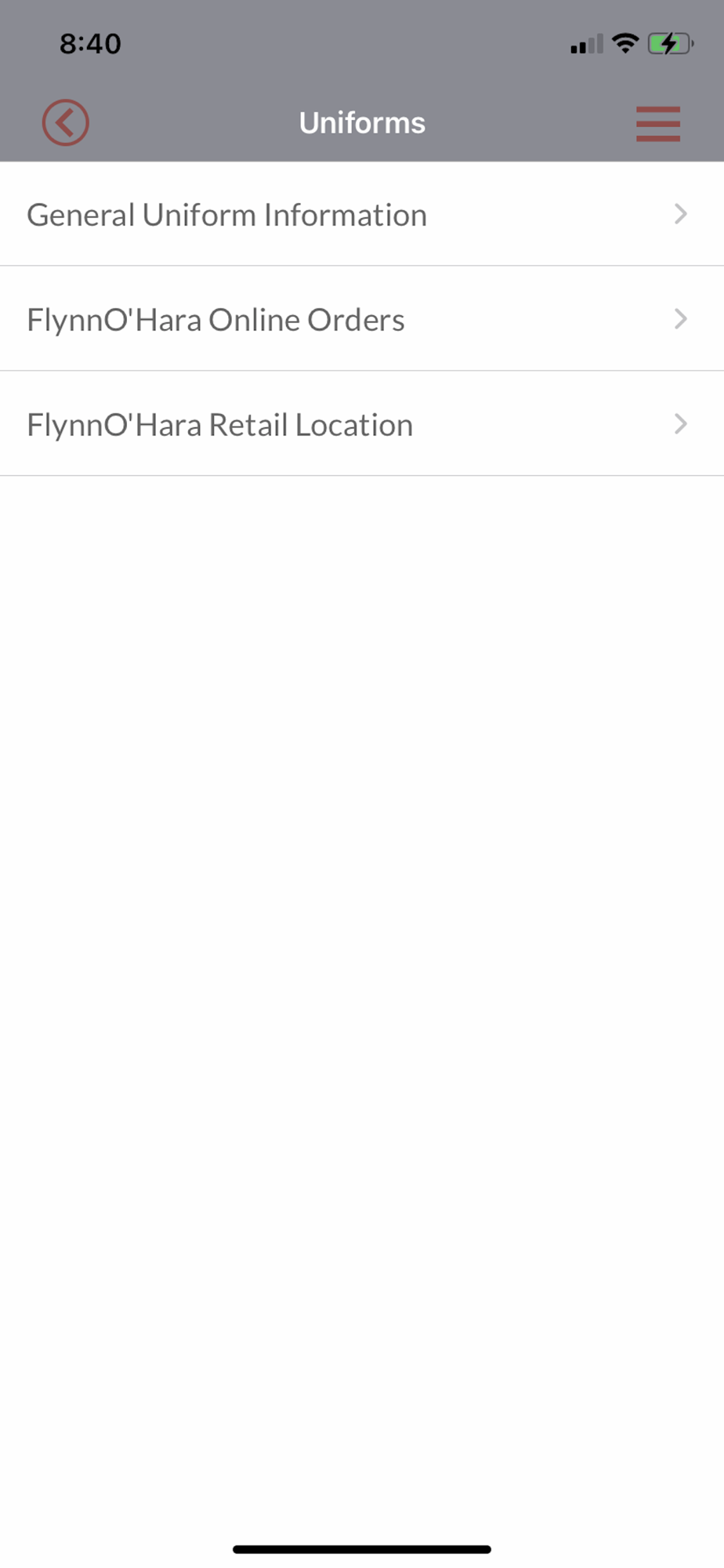Image resolution: width=724 pixels, height=1568 pixels.
Task: Select FlynnO'Hara Retail Location
Action: (x=362, y=424)
